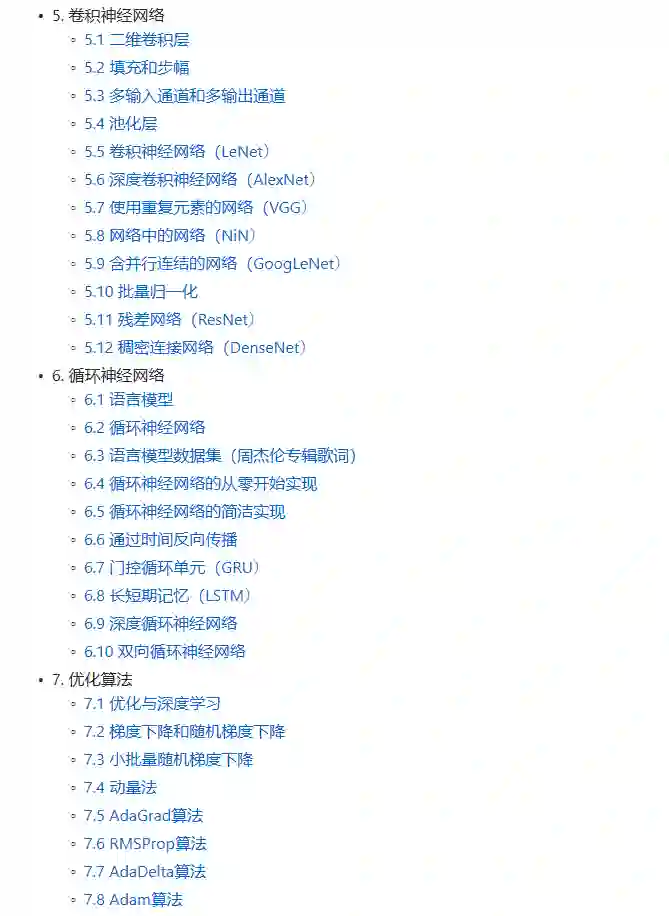This screenshot has height=916, width=669.
Task: Go to 5.4 池化层
Action: click(120, 124)
